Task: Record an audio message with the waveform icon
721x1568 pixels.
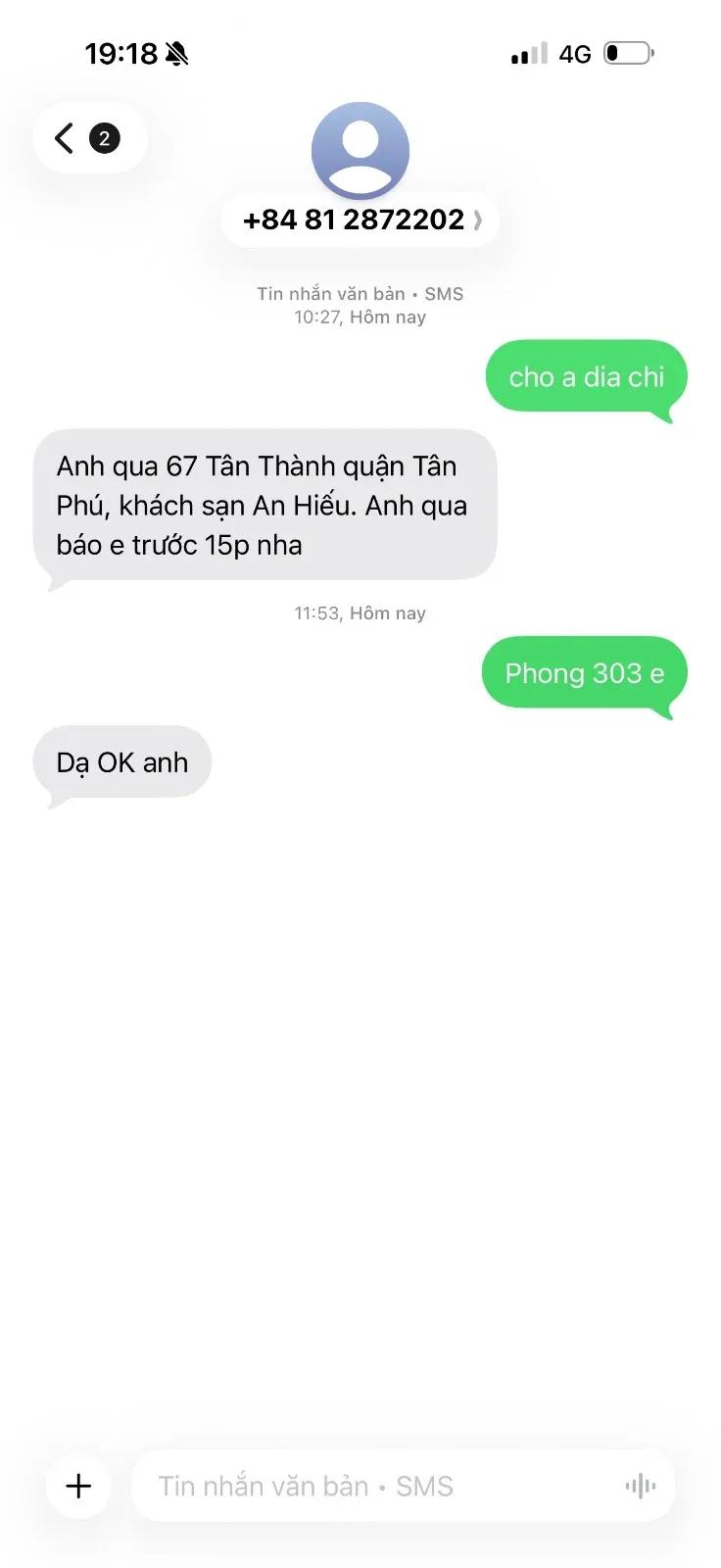Action: click(x=641, y=1487)
